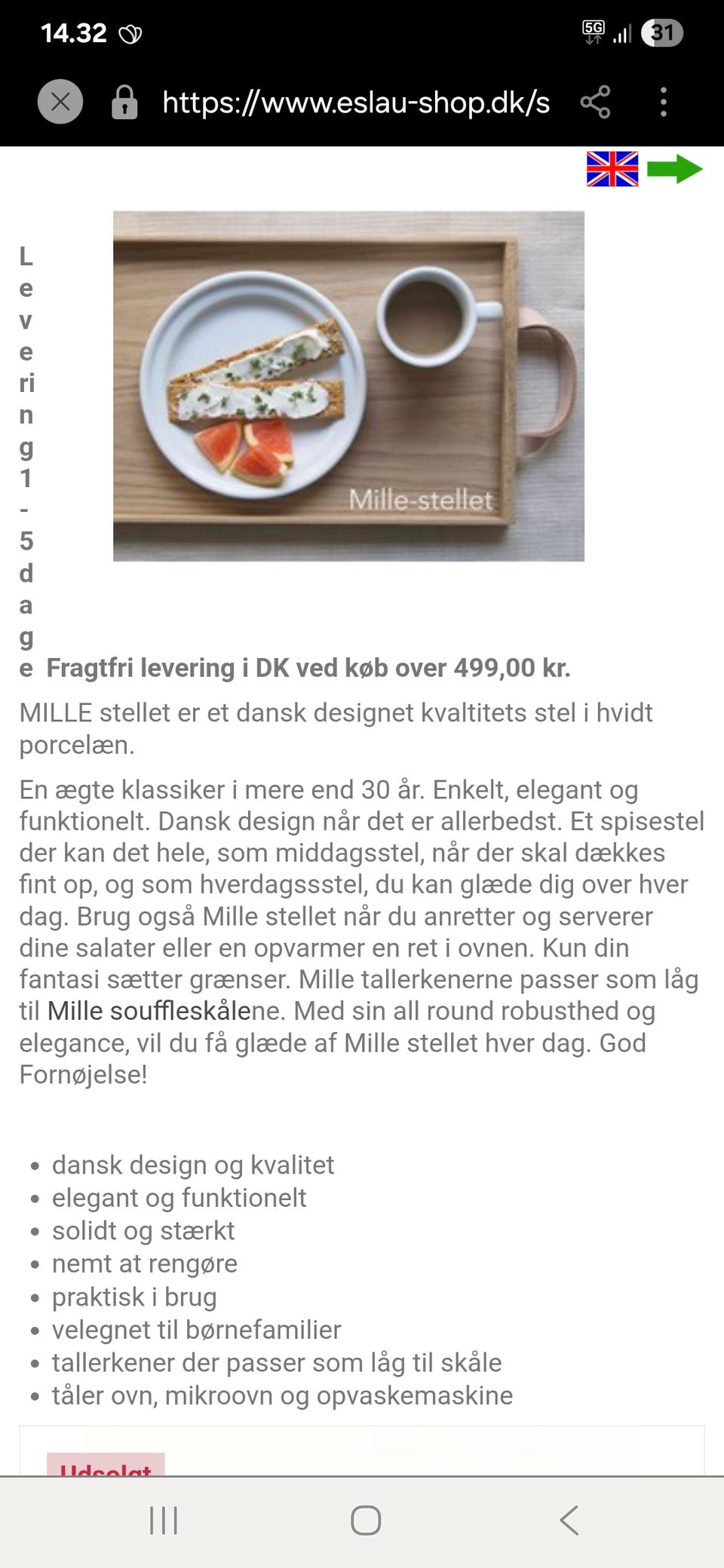Share this page via share icon
The height and width of the screenshot is (1568, 724).
click(x=595, y=102)
